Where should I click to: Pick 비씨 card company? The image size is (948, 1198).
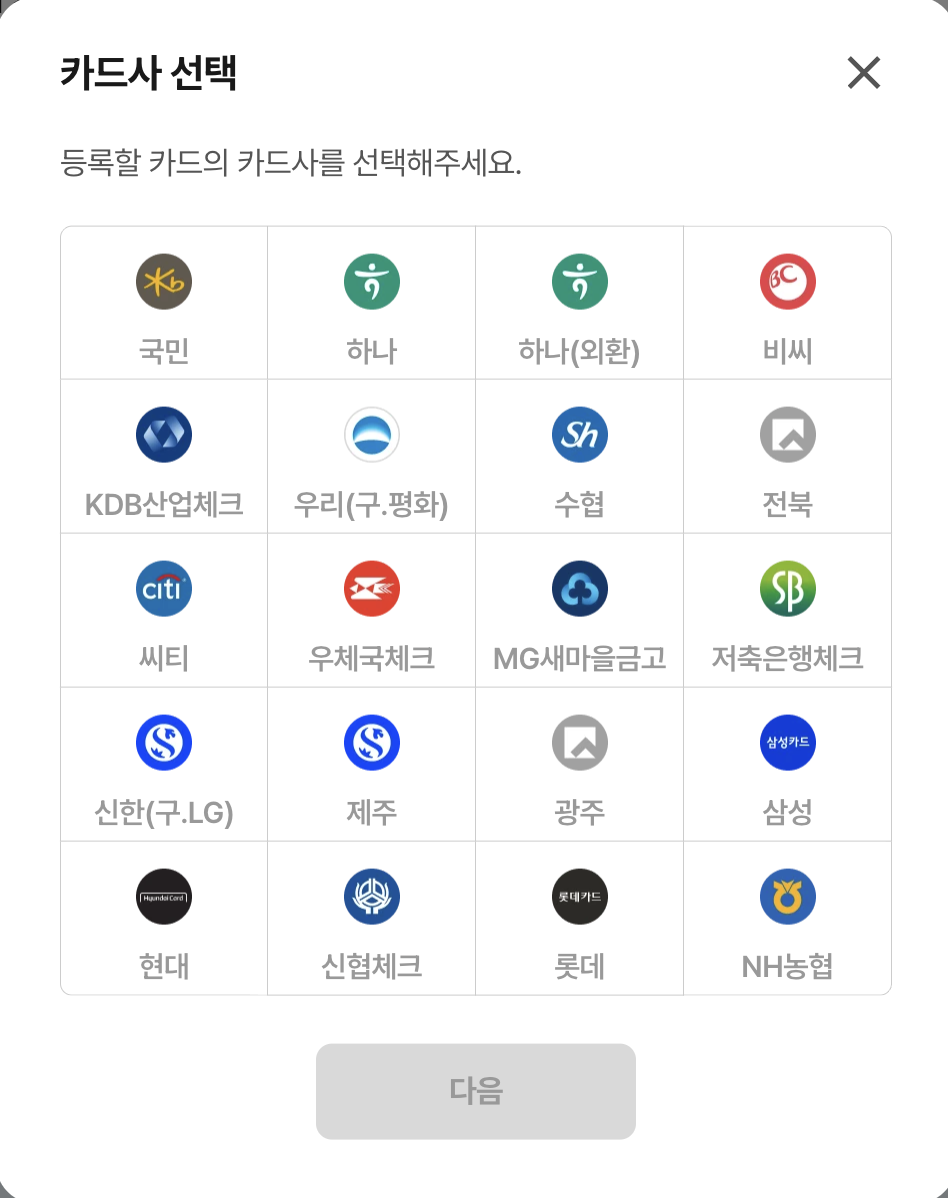pos(788,303)
